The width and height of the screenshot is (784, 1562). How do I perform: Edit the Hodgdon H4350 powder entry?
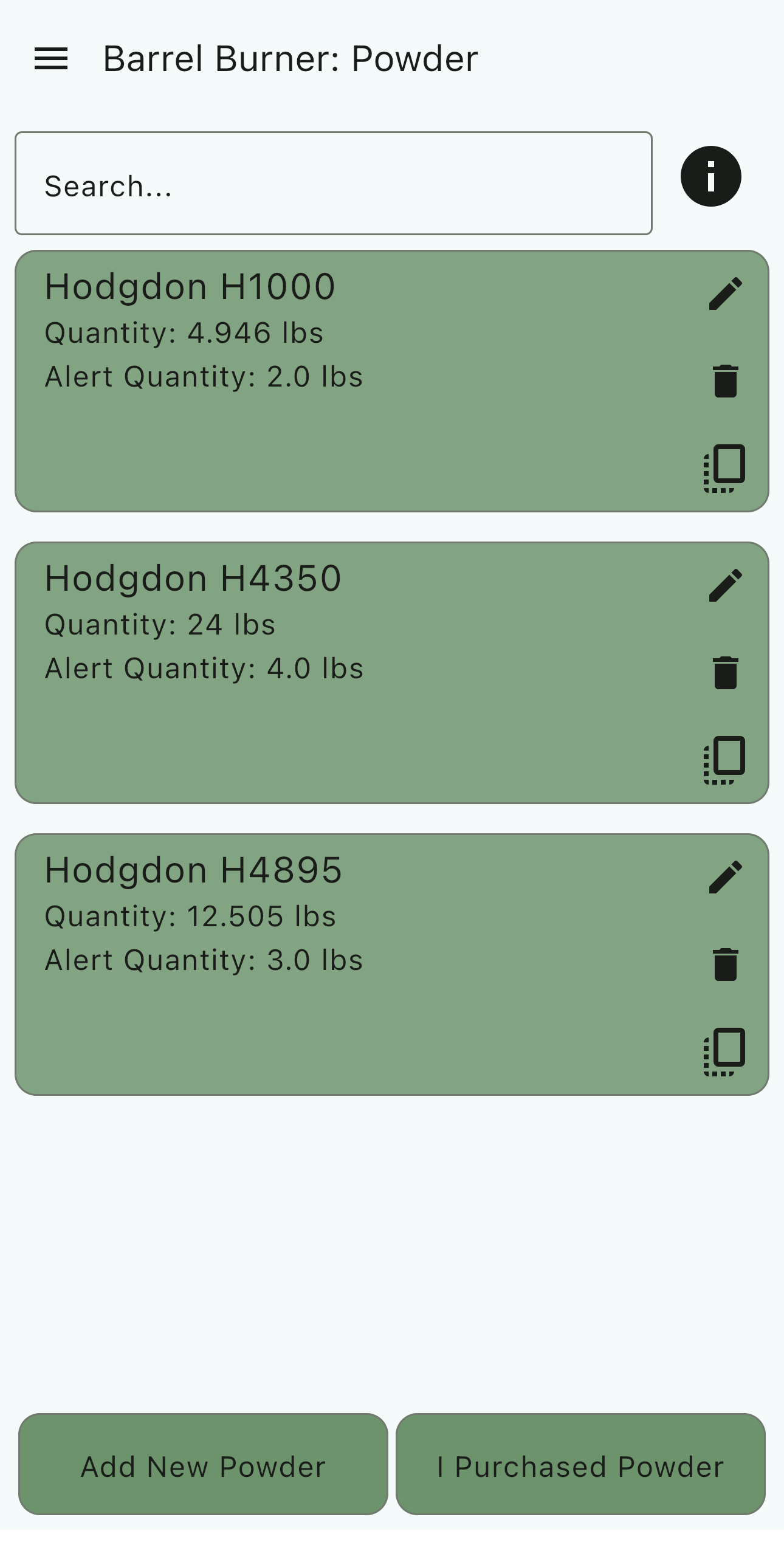pyautogui.click(x=725, y=585)
